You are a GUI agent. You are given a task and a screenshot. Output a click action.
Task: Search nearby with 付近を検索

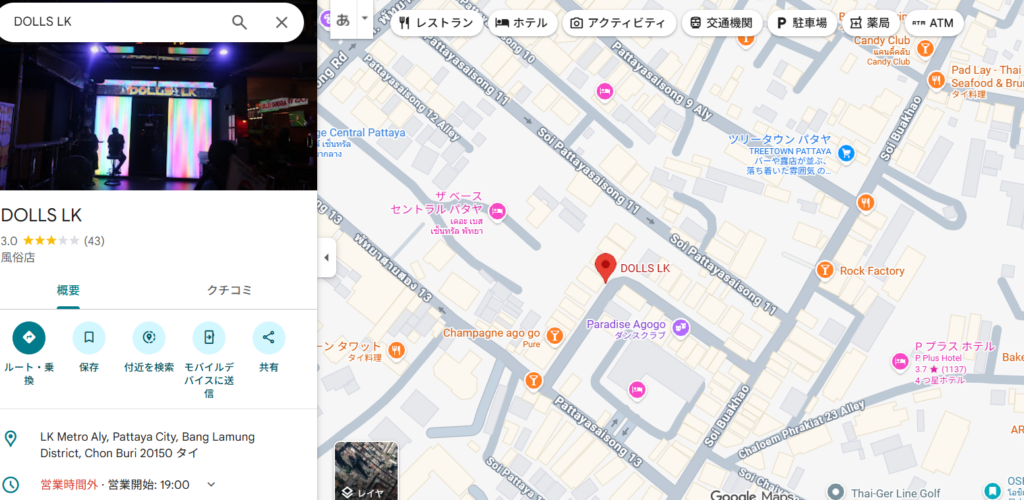(149, 338)
